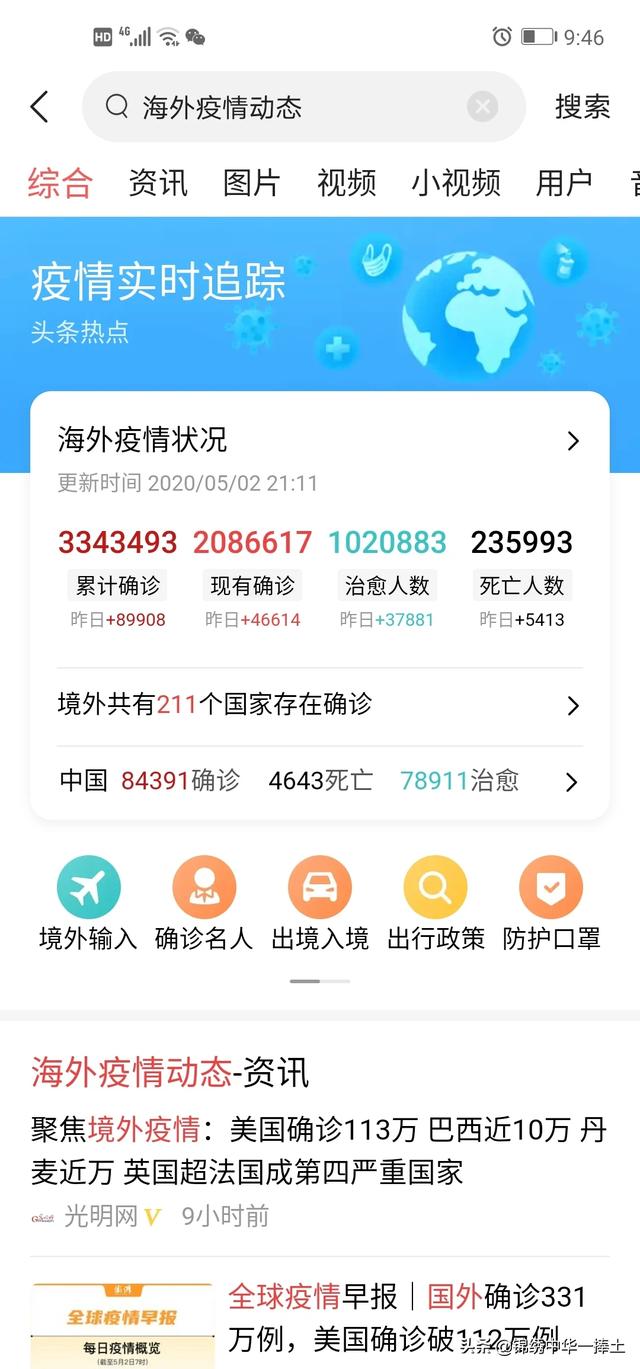Clear the search text with the X icon
This screenshot has width=640, height=1369.
tap(482, 107)
